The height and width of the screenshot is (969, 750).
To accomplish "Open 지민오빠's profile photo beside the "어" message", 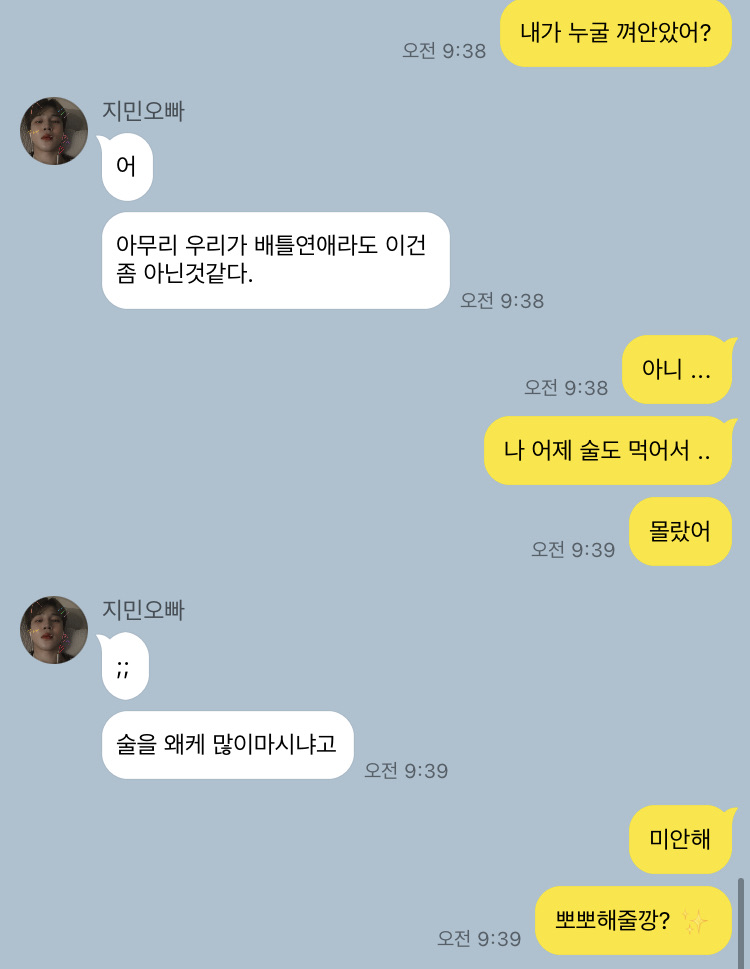I will pyautogui.click(x=54, y=131).
